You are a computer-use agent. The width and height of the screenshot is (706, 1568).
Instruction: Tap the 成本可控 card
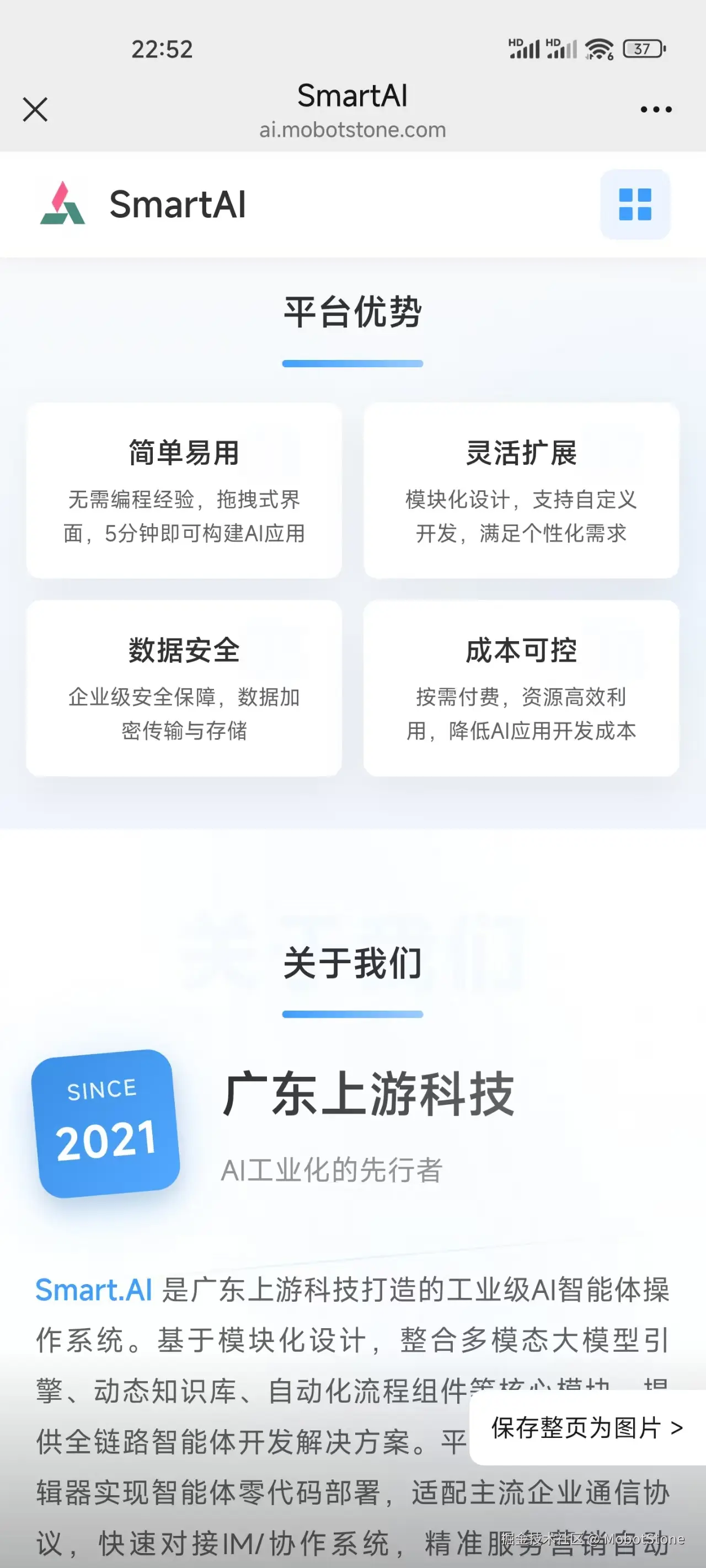[521, 688]
